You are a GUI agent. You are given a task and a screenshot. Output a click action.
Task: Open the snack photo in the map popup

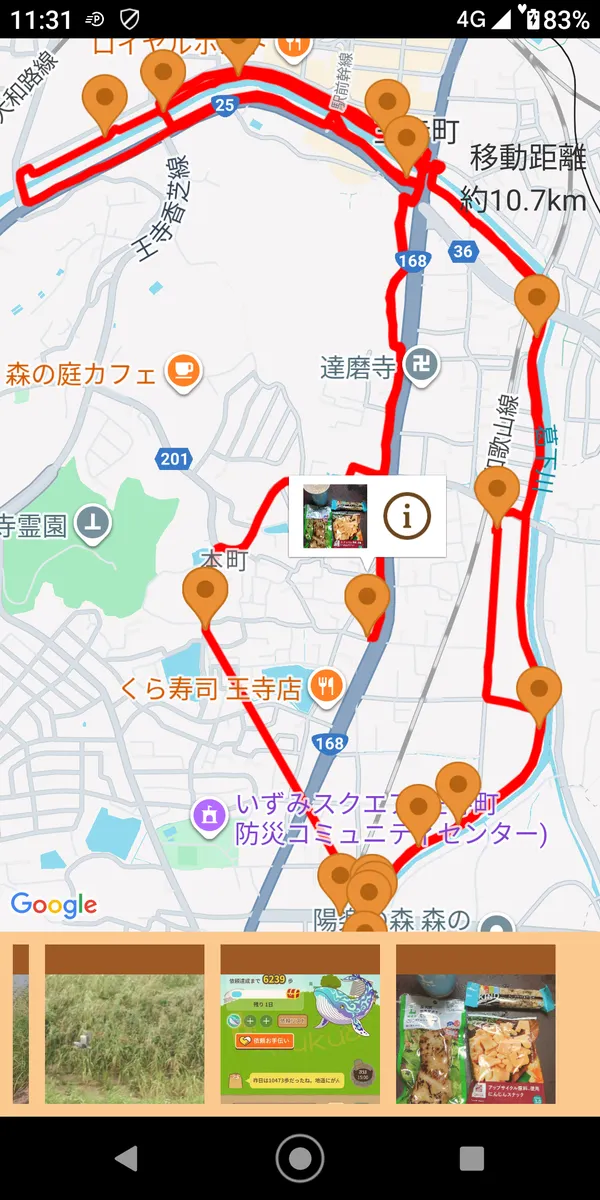pos(335,516)
